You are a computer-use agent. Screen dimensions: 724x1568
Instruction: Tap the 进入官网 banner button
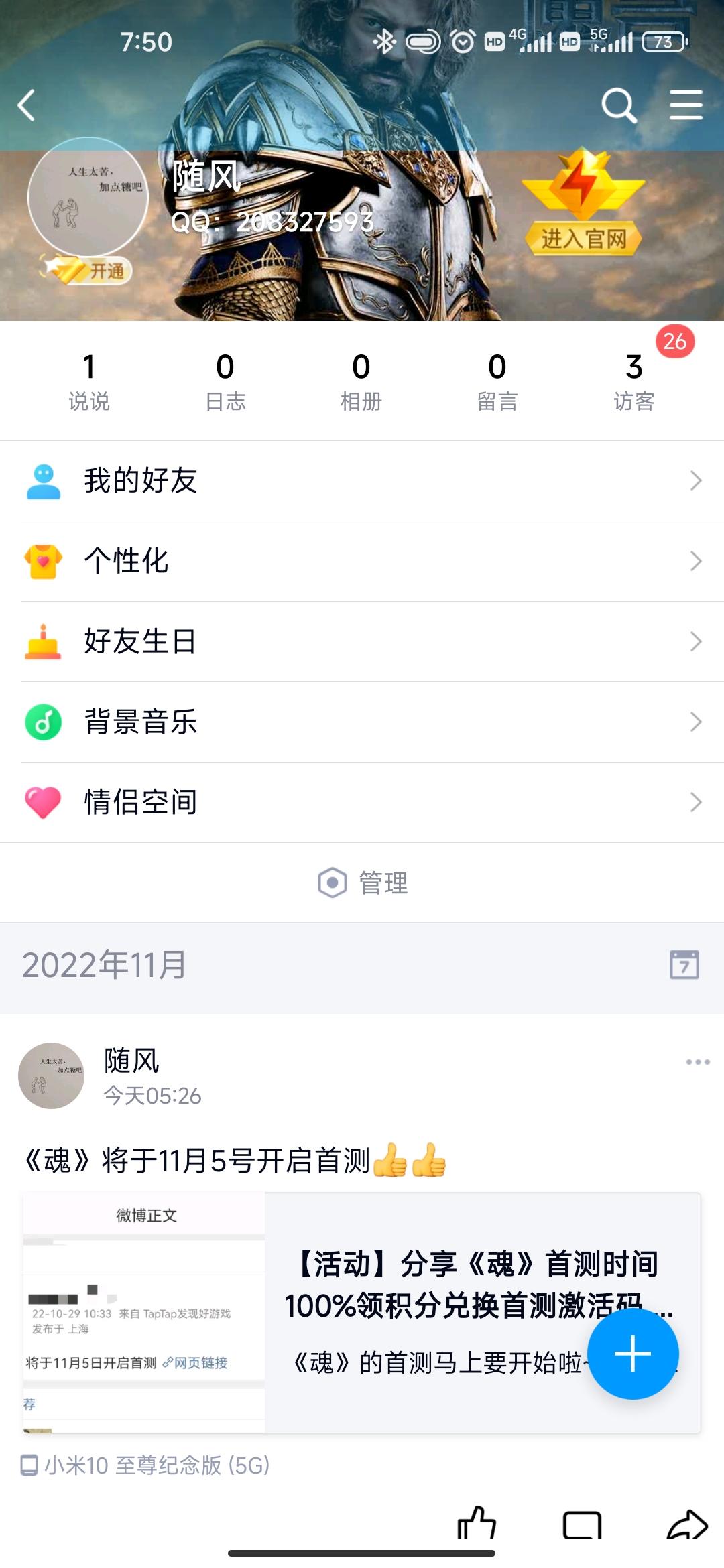(x=583, y=237)
